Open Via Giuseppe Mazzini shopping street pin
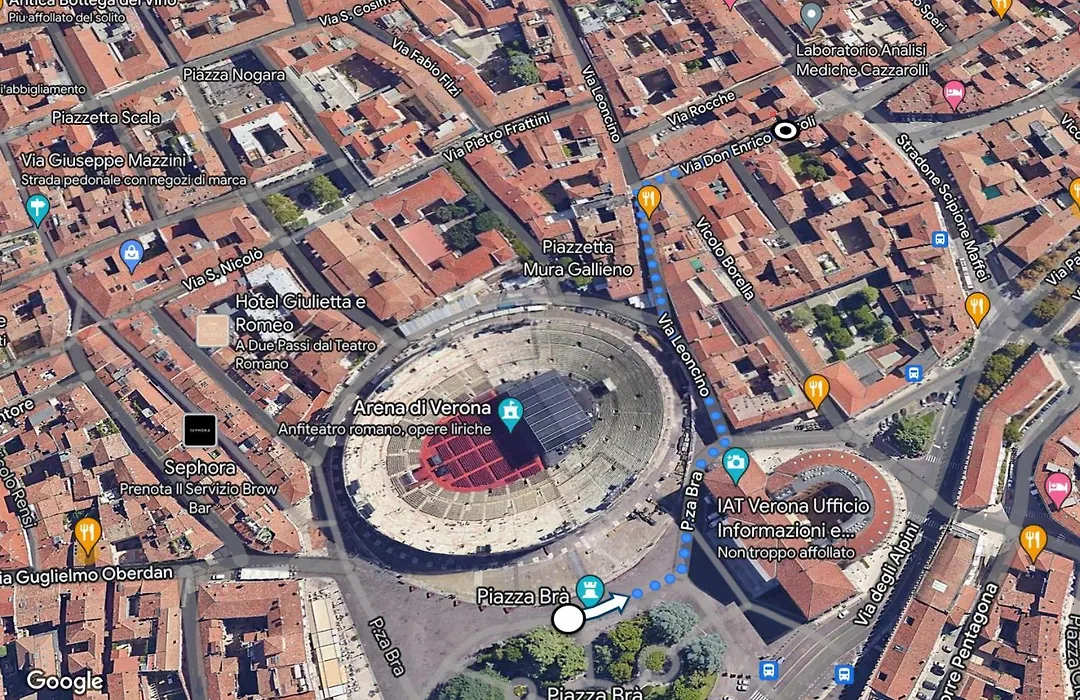This screenshot has width=1080, height=700. pos(37,209)
